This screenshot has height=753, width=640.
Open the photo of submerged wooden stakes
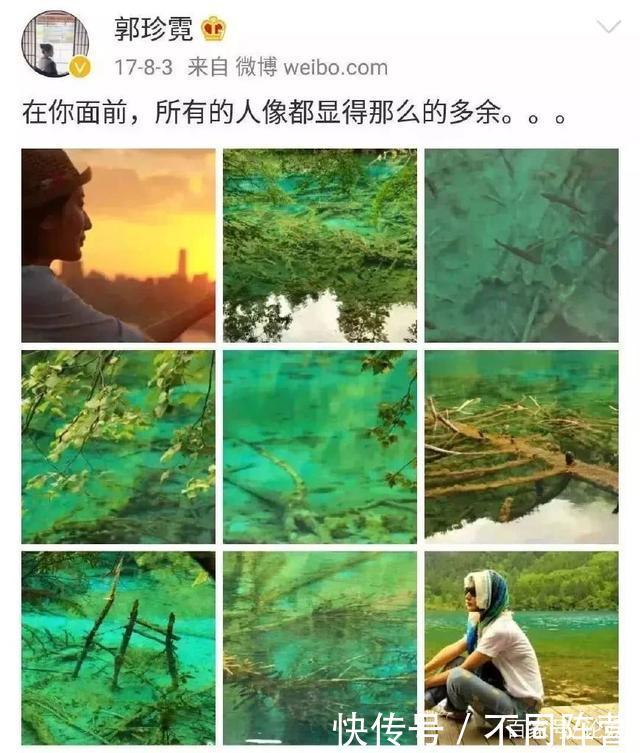pyautogui.click(x=118, y=648)
